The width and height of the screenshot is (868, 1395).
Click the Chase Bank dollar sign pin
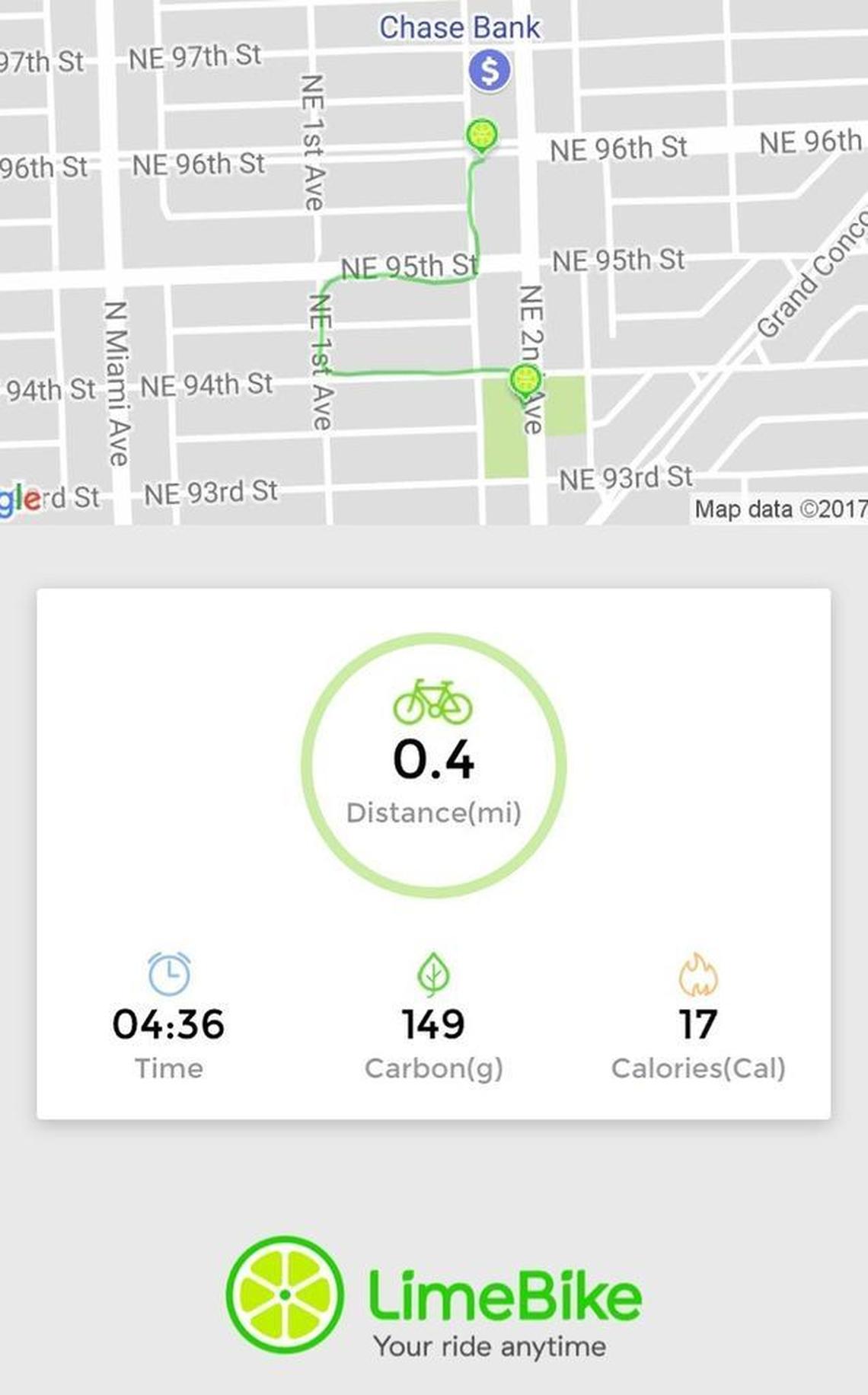(490, 70)
